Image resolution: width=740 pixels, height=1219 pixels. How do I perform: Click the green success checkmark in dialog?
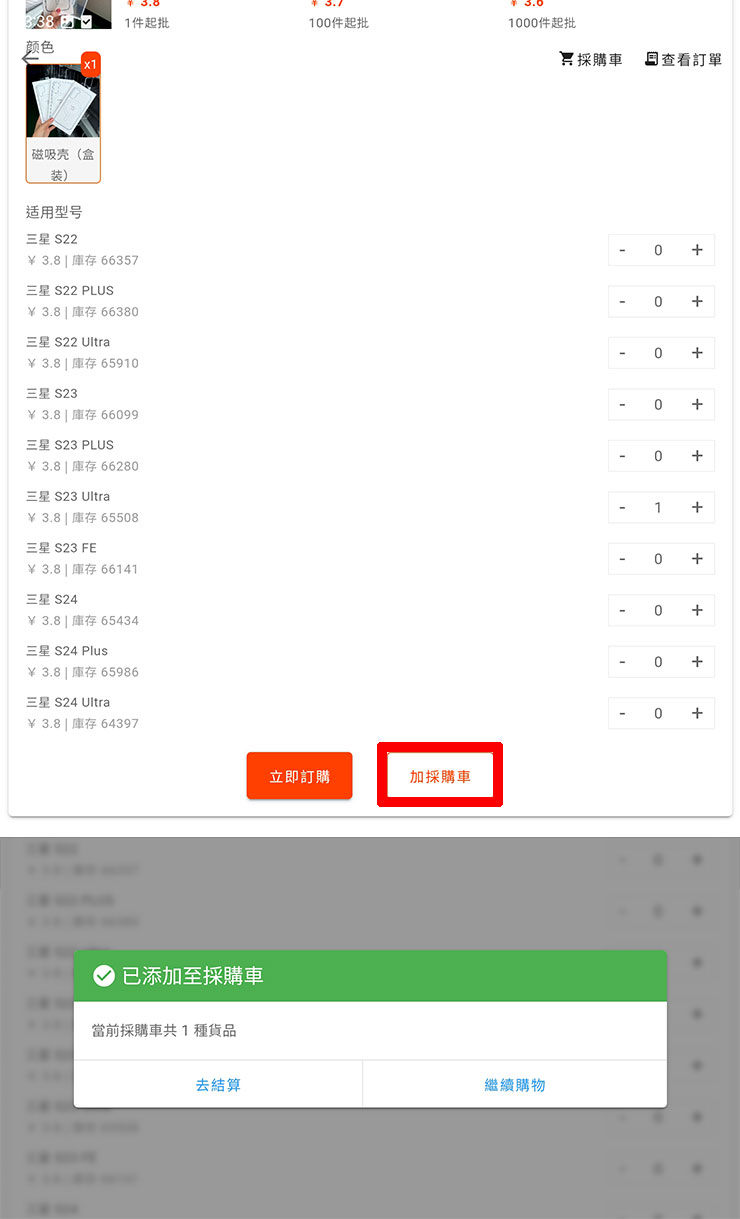click(103, 975)
